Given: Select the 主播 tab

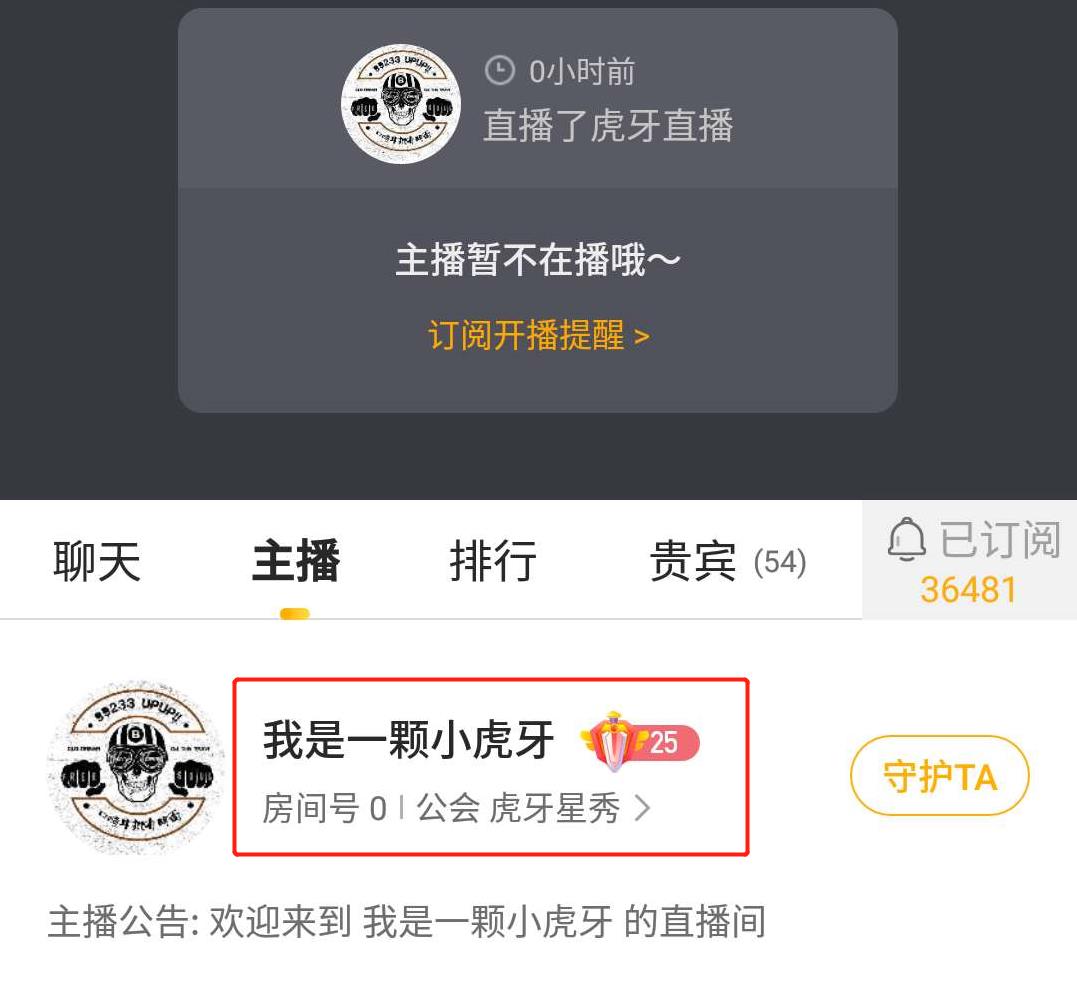Looking at the screenshot, I should [x=295, y=561].
